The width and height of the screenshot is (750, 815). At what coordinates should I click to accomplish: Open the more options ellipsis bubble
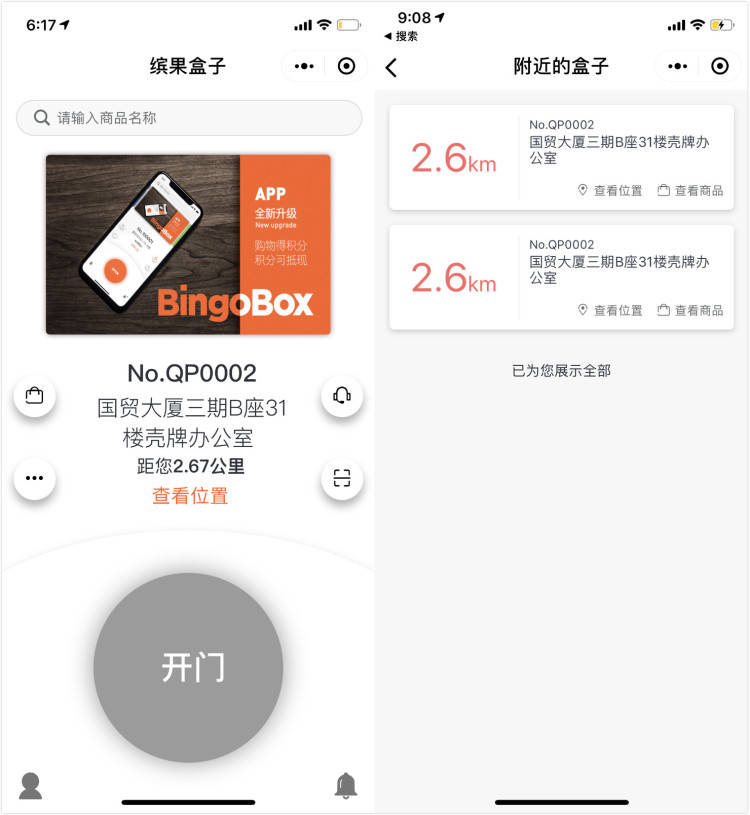tap(35, 478)
